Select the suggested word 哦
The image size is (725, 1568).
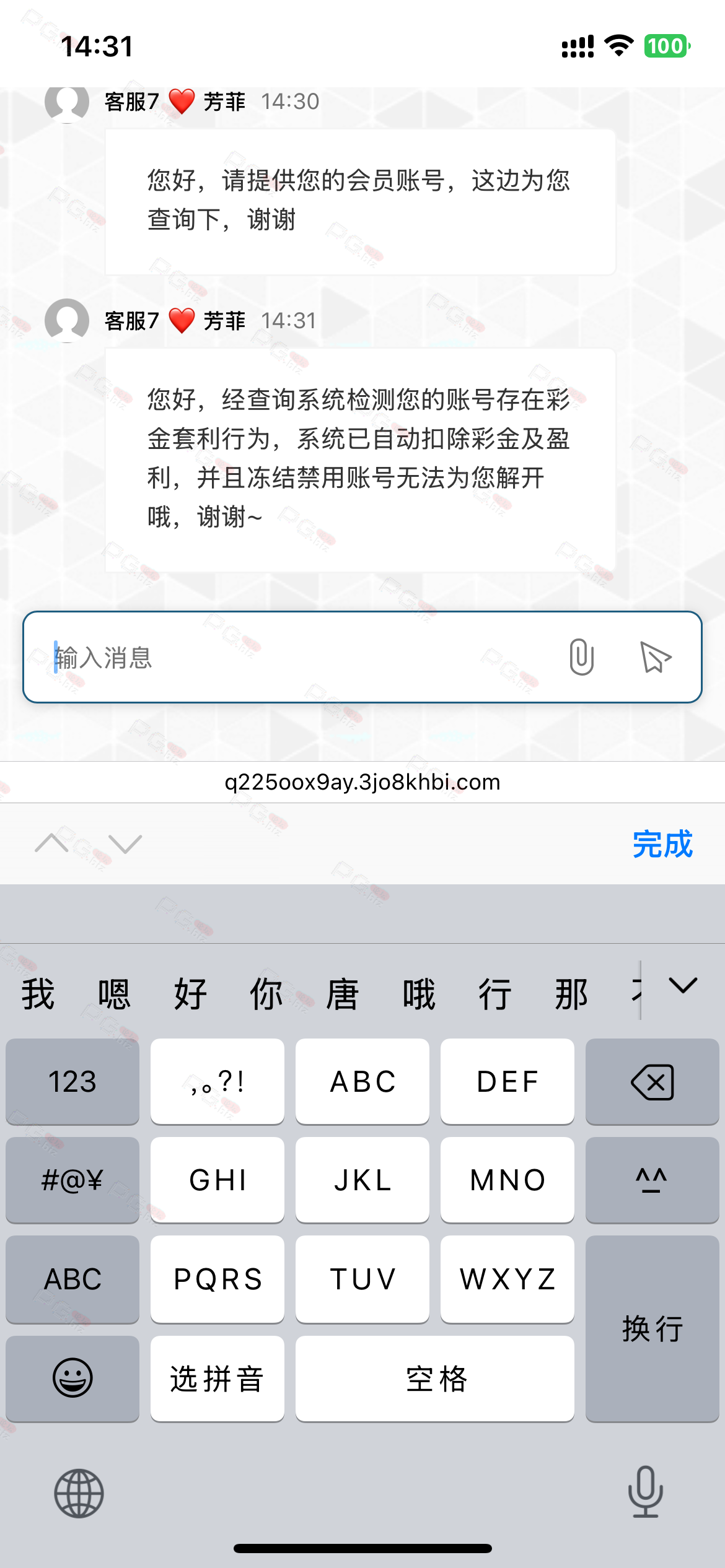419,994
